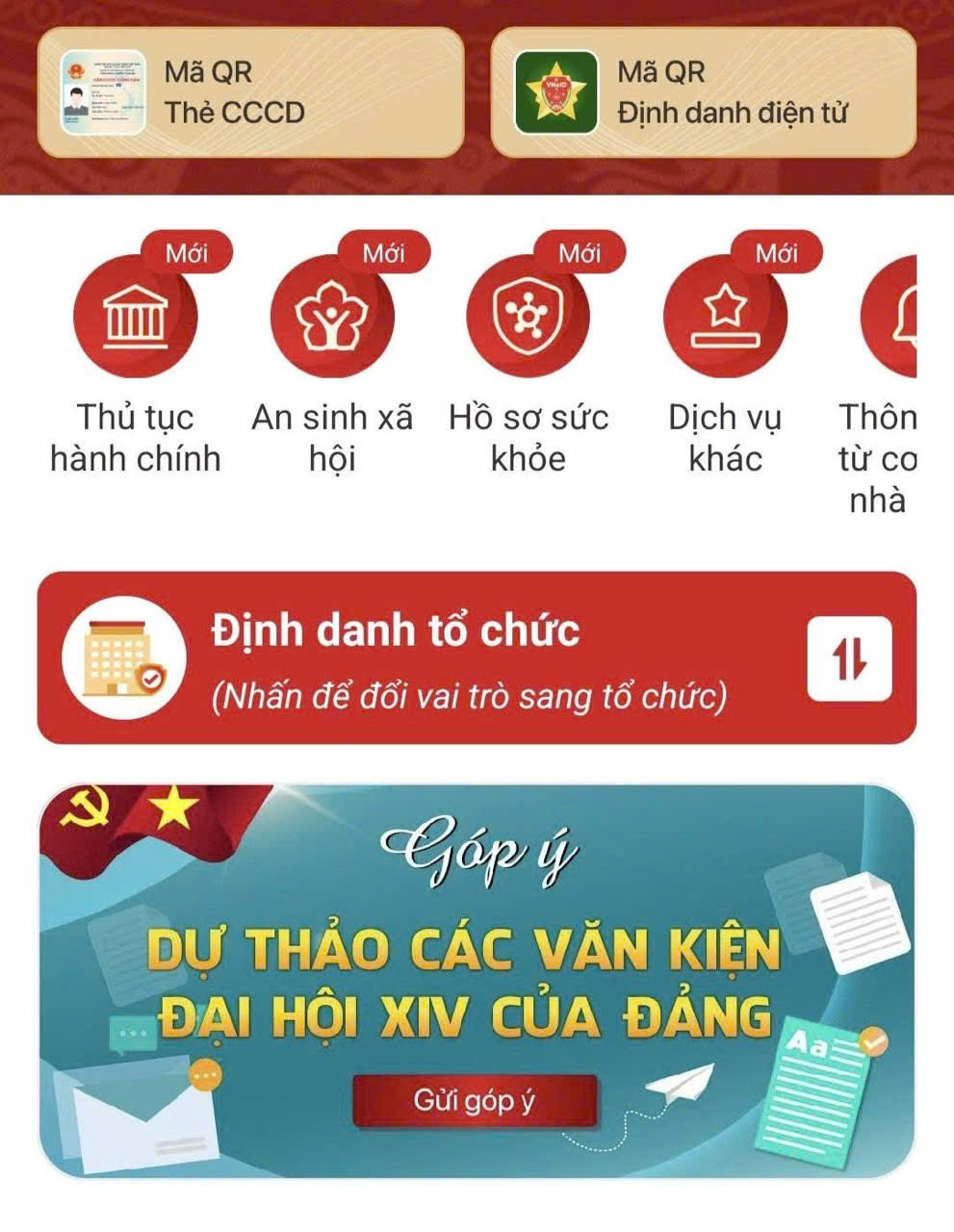Open the Mã QR Thẻ CCCD card
The image size is (954, 1232).
coord(250,92)
